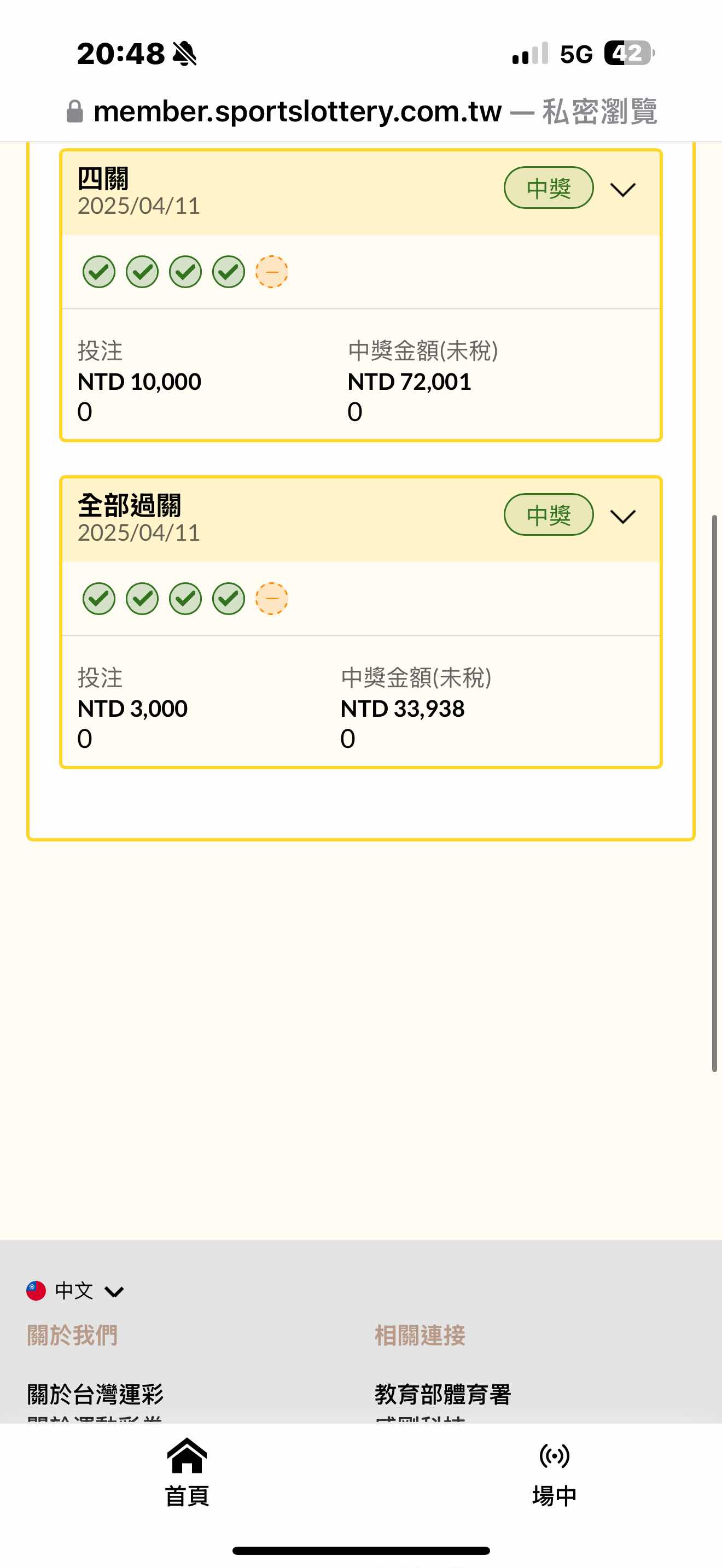This screenshot has width=722, height=1568.
Task: Expand the 四關 bet card chevron
Action: [623, 189]
